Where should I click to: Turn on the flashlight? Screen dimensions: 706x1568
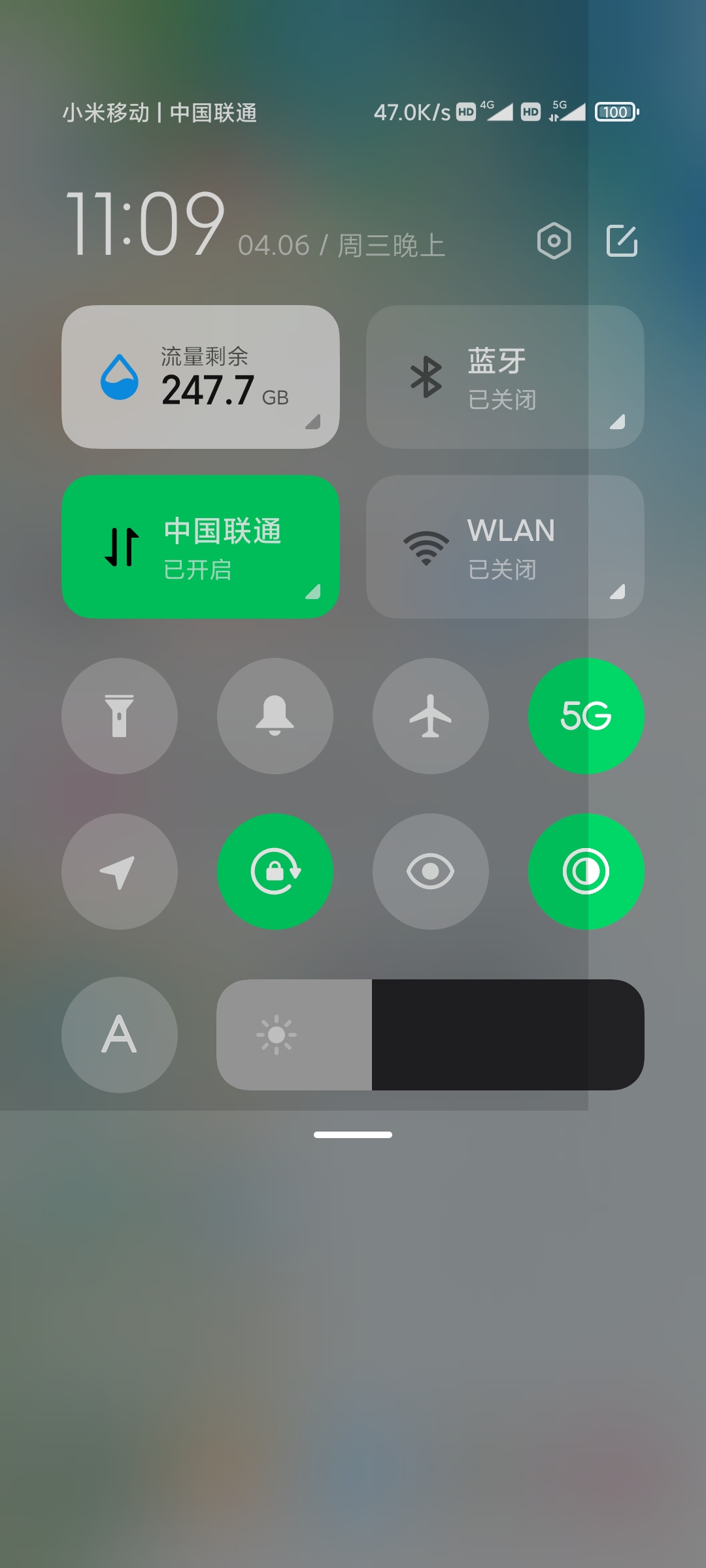point(120,716)
